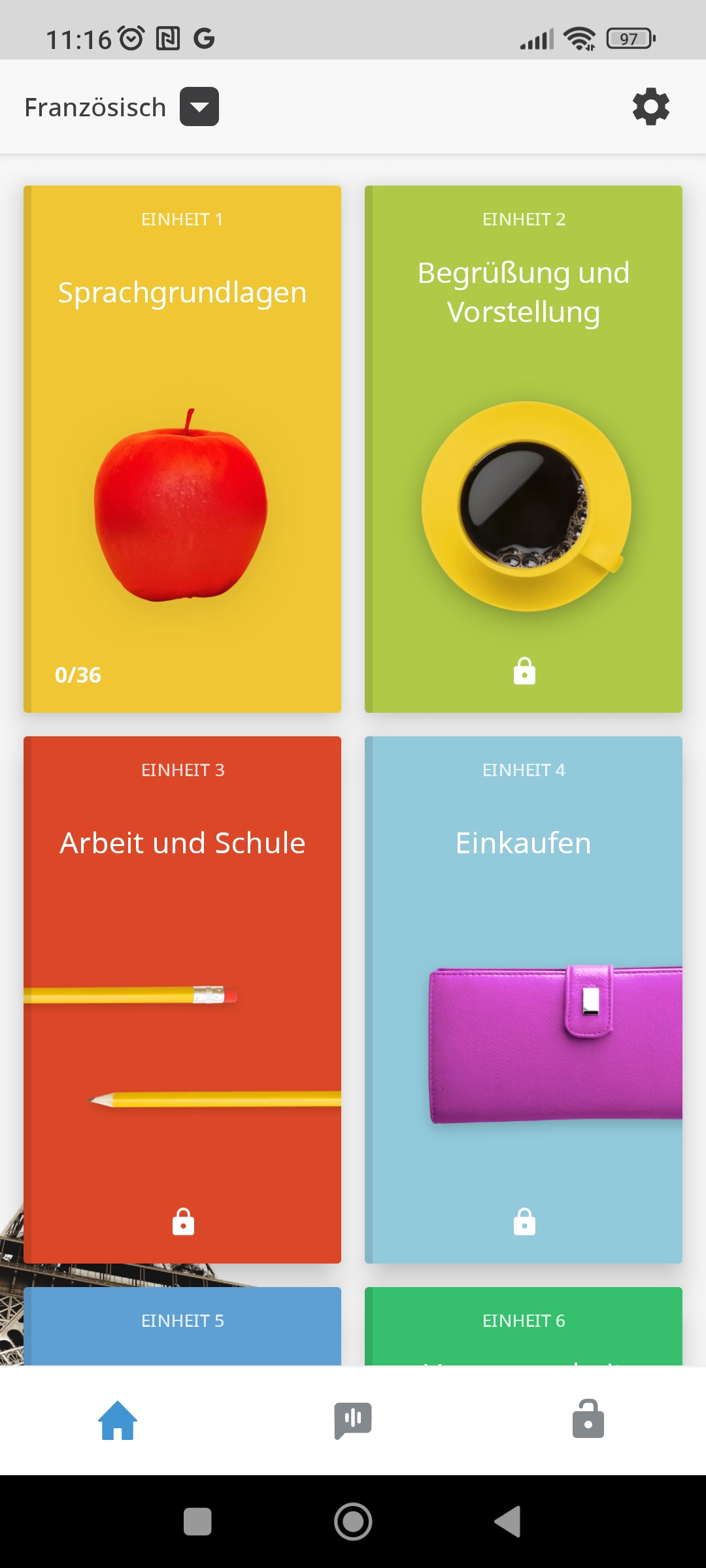Tap the system home button

point(353,1522)
